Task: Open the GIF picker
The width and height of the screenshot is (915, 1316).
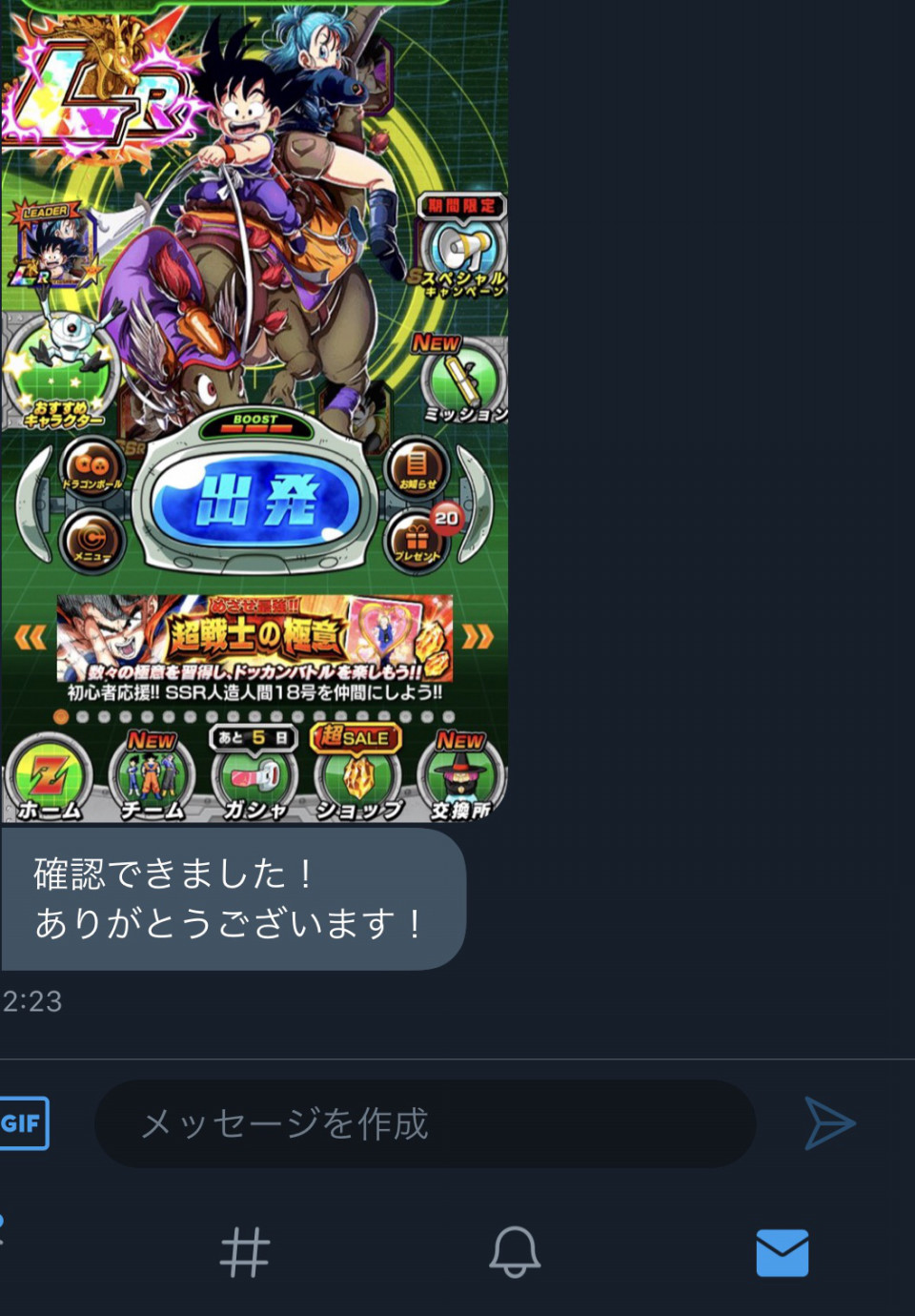Action: (23, 1123)
